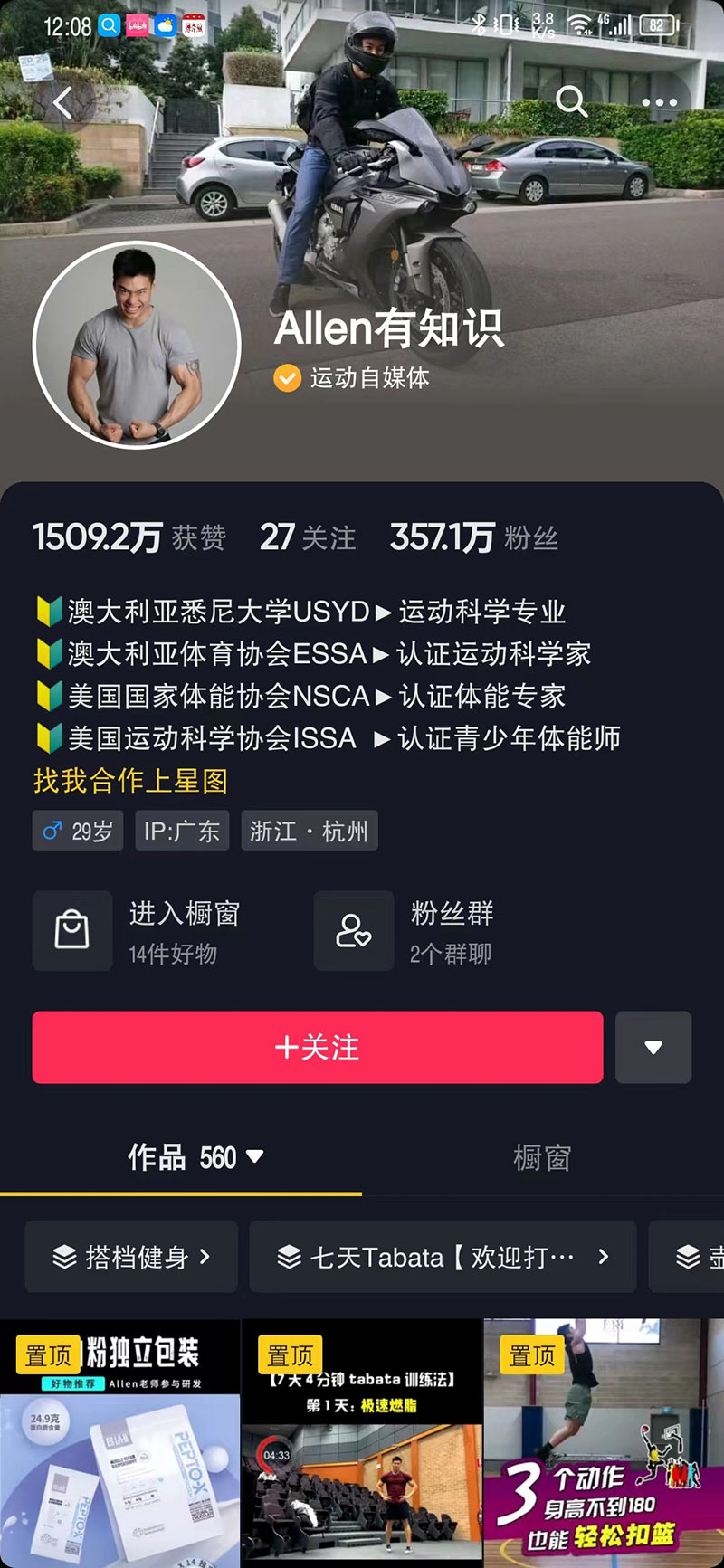Open the 搭档健身 collection

131,1257
